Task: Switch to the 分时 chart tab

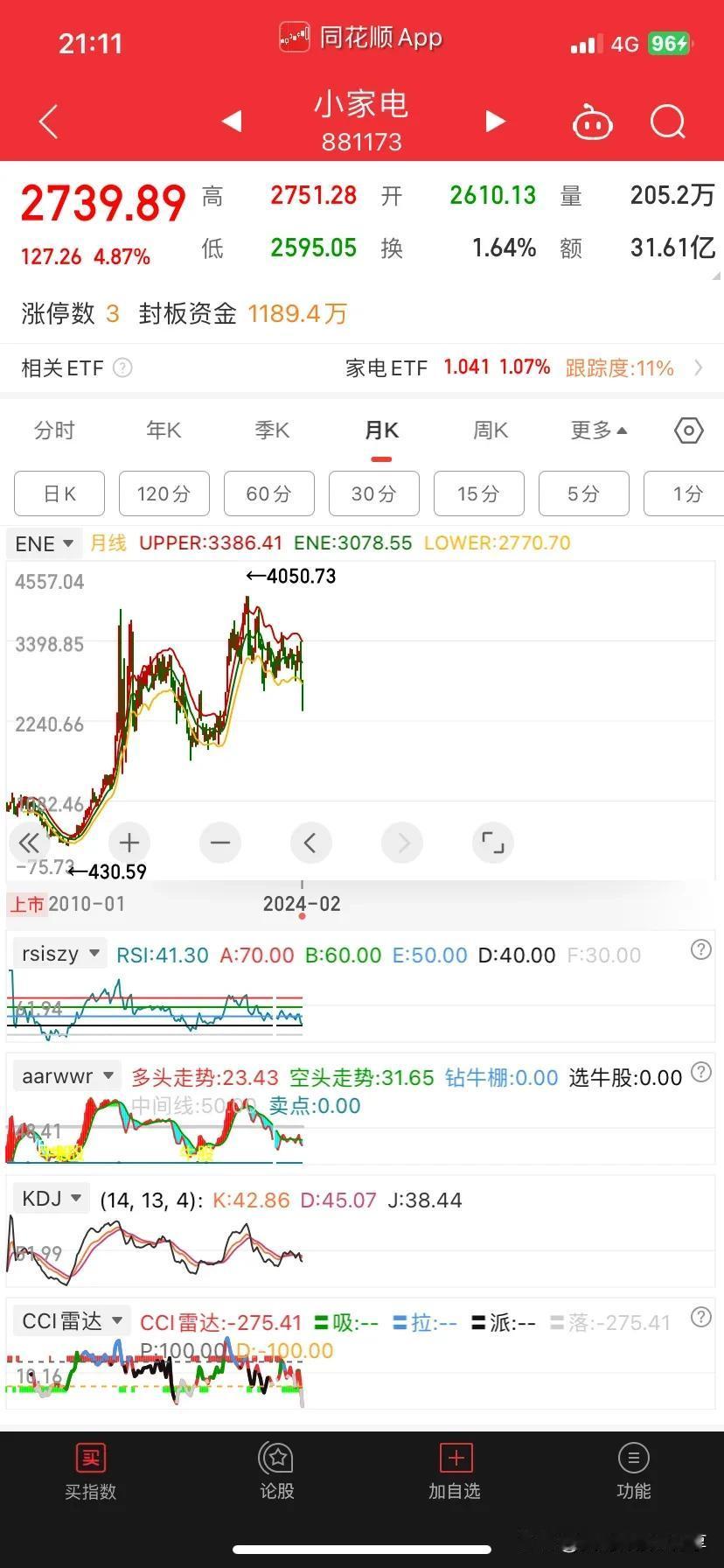Action: (54, 430)
